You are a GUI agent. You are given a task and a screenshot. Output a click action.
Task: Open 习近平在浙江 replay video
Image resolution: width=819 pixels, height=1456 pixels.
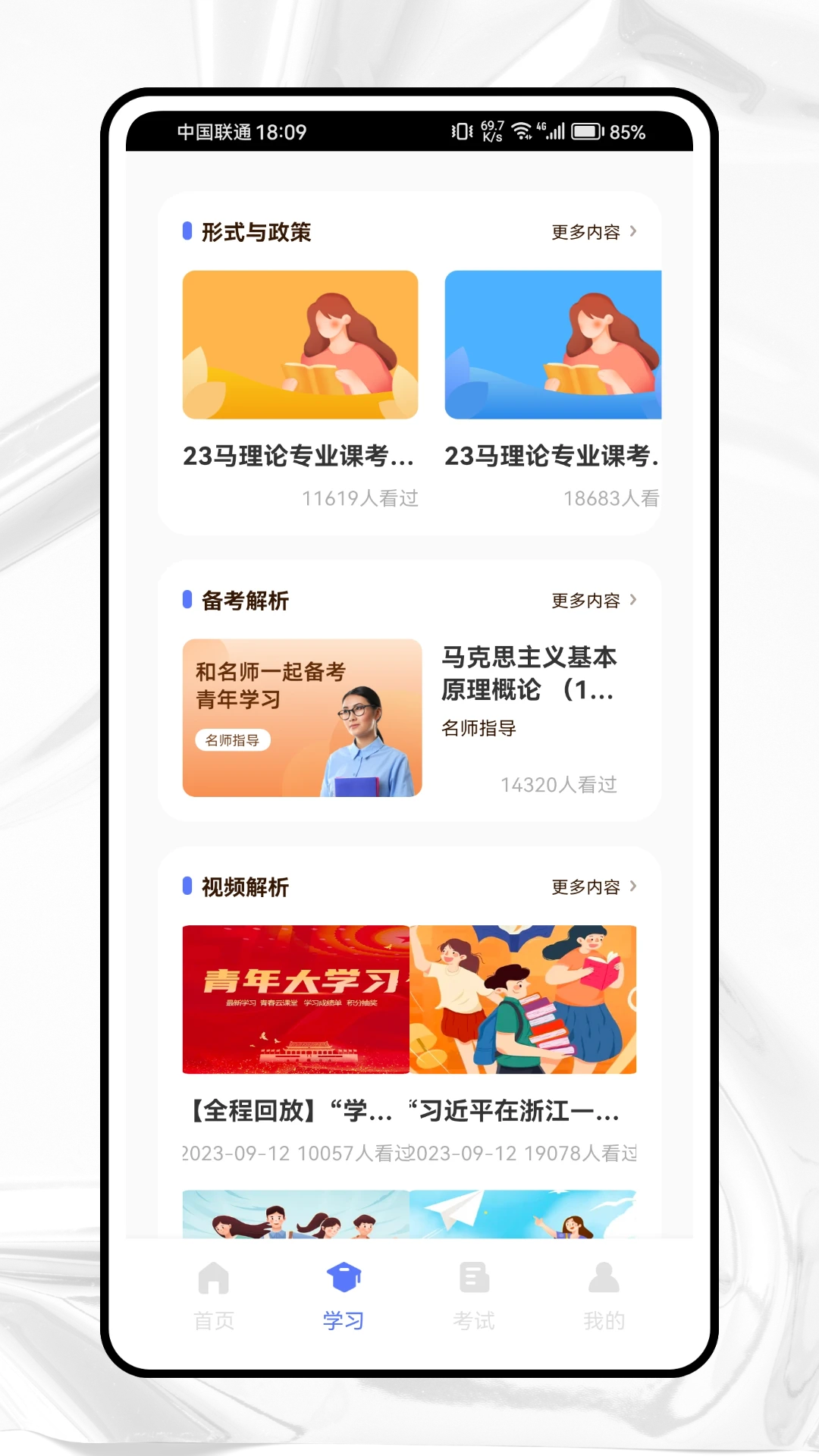click(523, 999)
